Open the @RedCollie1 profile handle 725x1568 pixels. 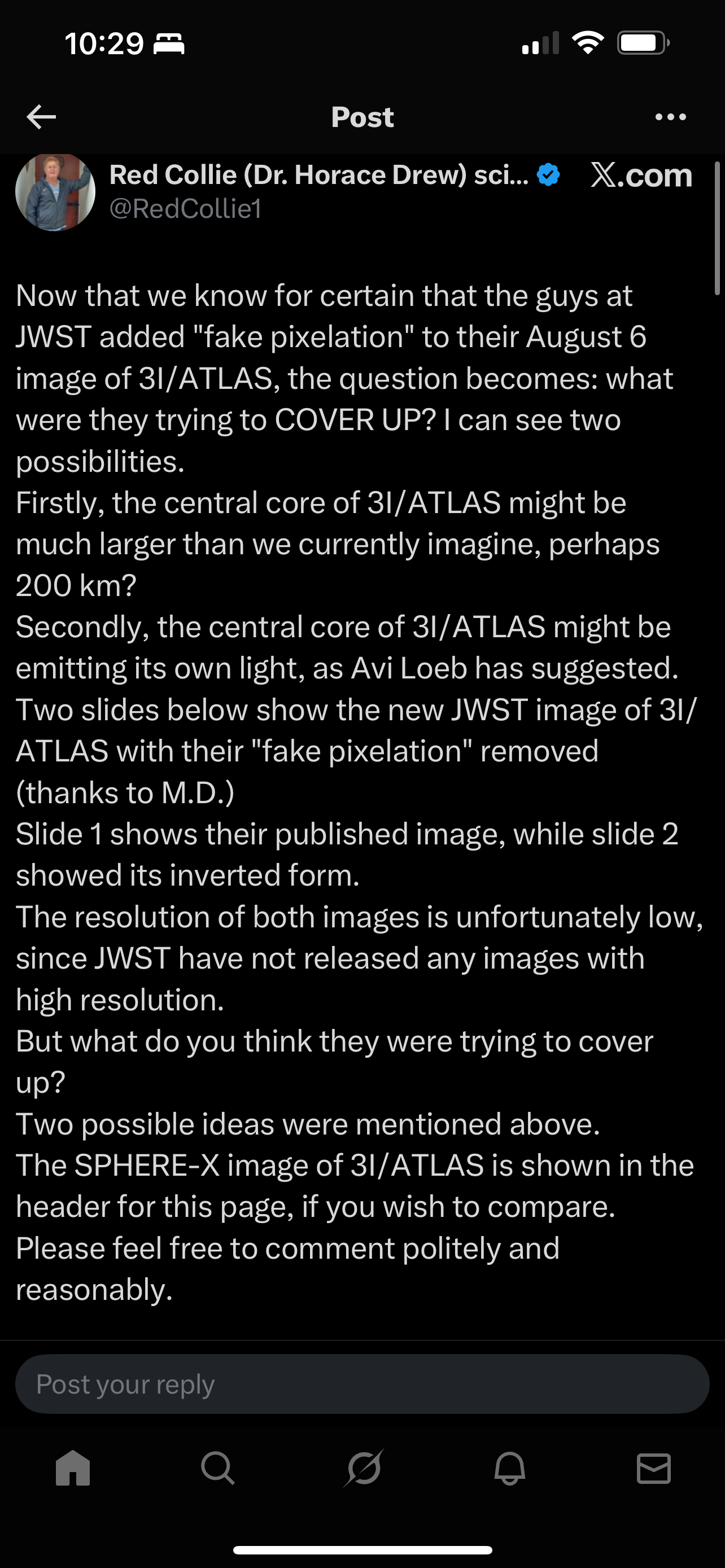tap(185, 209)
